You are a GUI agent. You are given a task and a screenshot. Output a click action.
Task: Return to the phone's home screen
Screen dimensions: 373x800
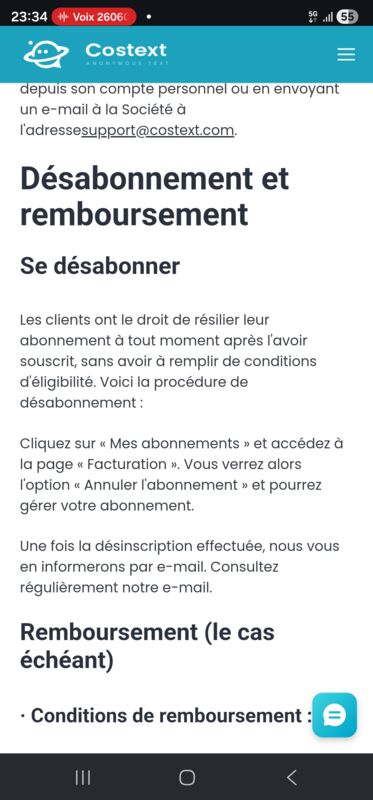[x=187, y=778]
